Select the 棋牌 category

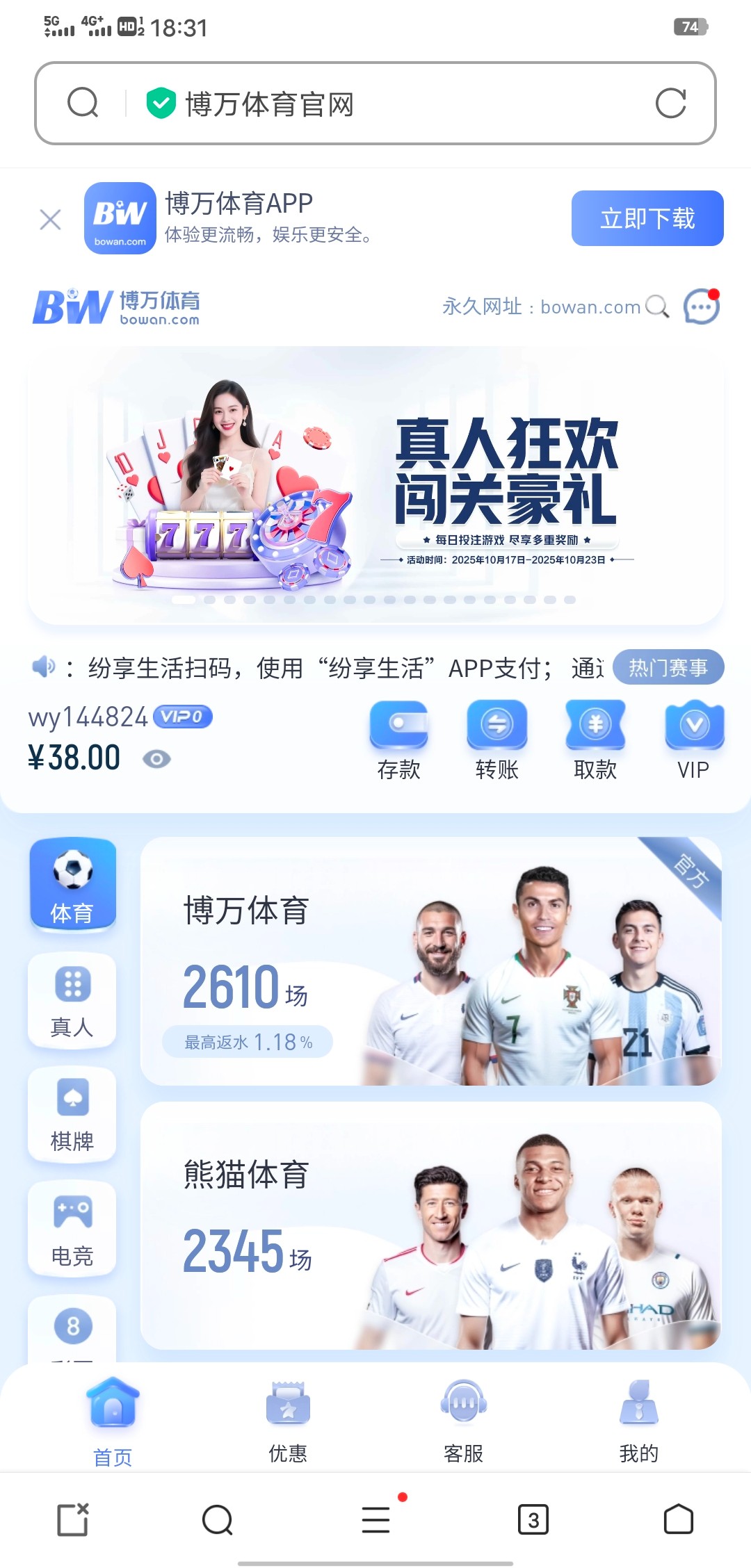[x=72, y=1114]
